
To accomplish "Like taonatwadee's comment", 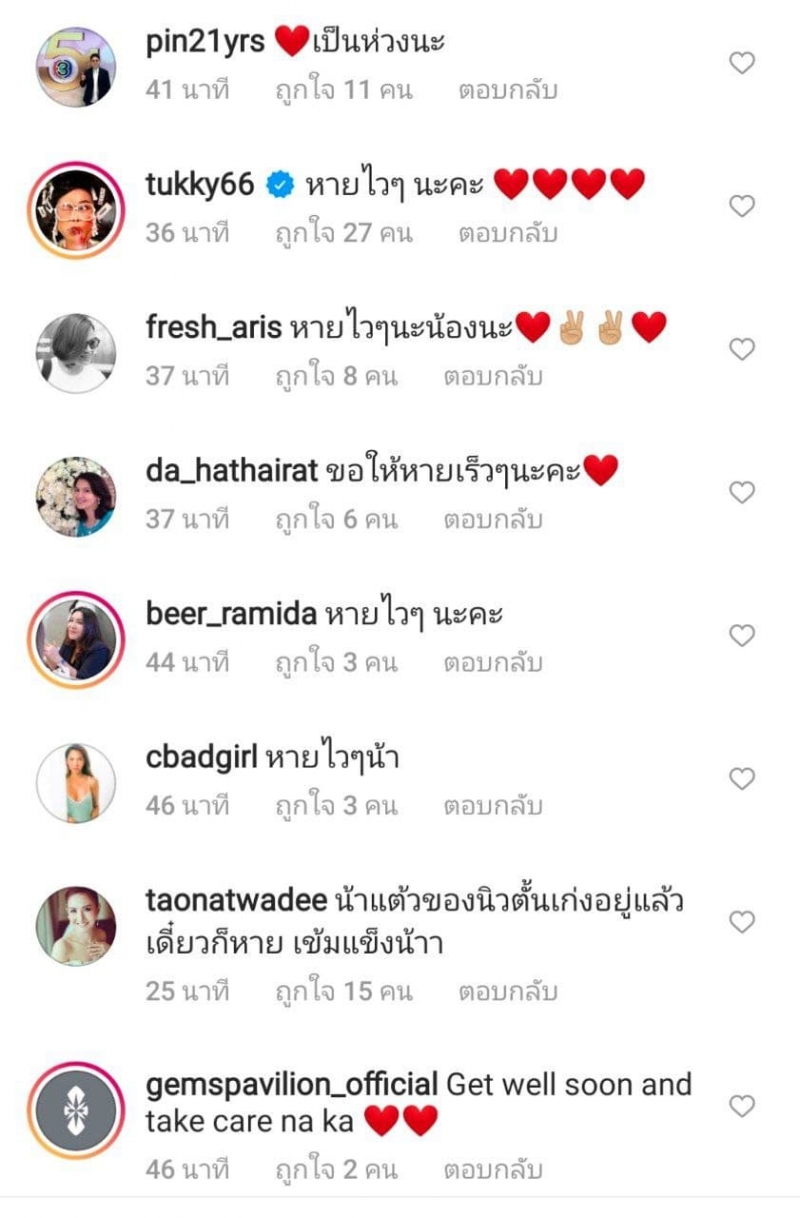I will [x=741, y=922].
